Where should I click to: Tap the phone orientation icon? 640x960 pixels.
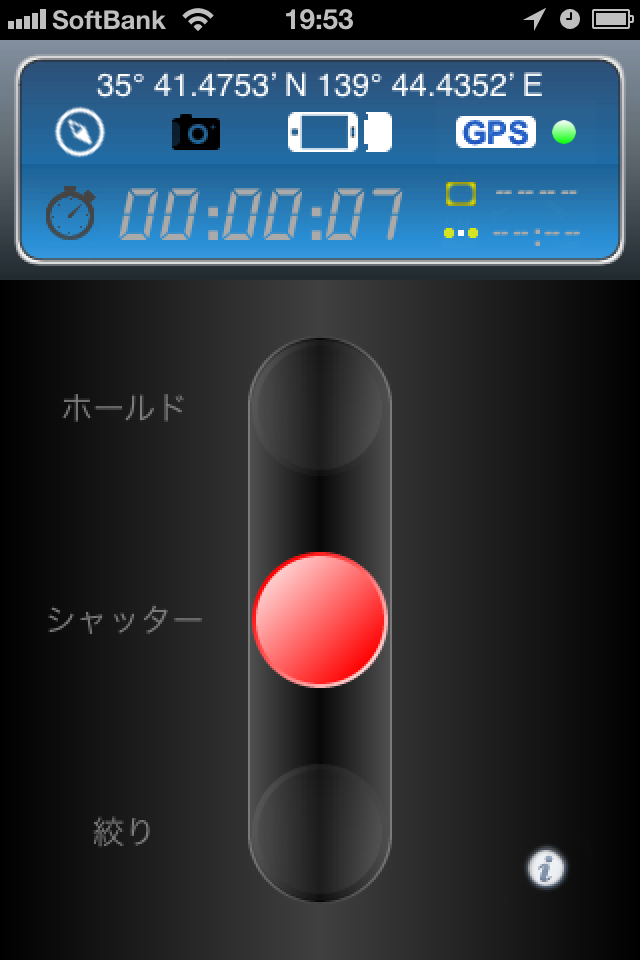click(339, 133)
